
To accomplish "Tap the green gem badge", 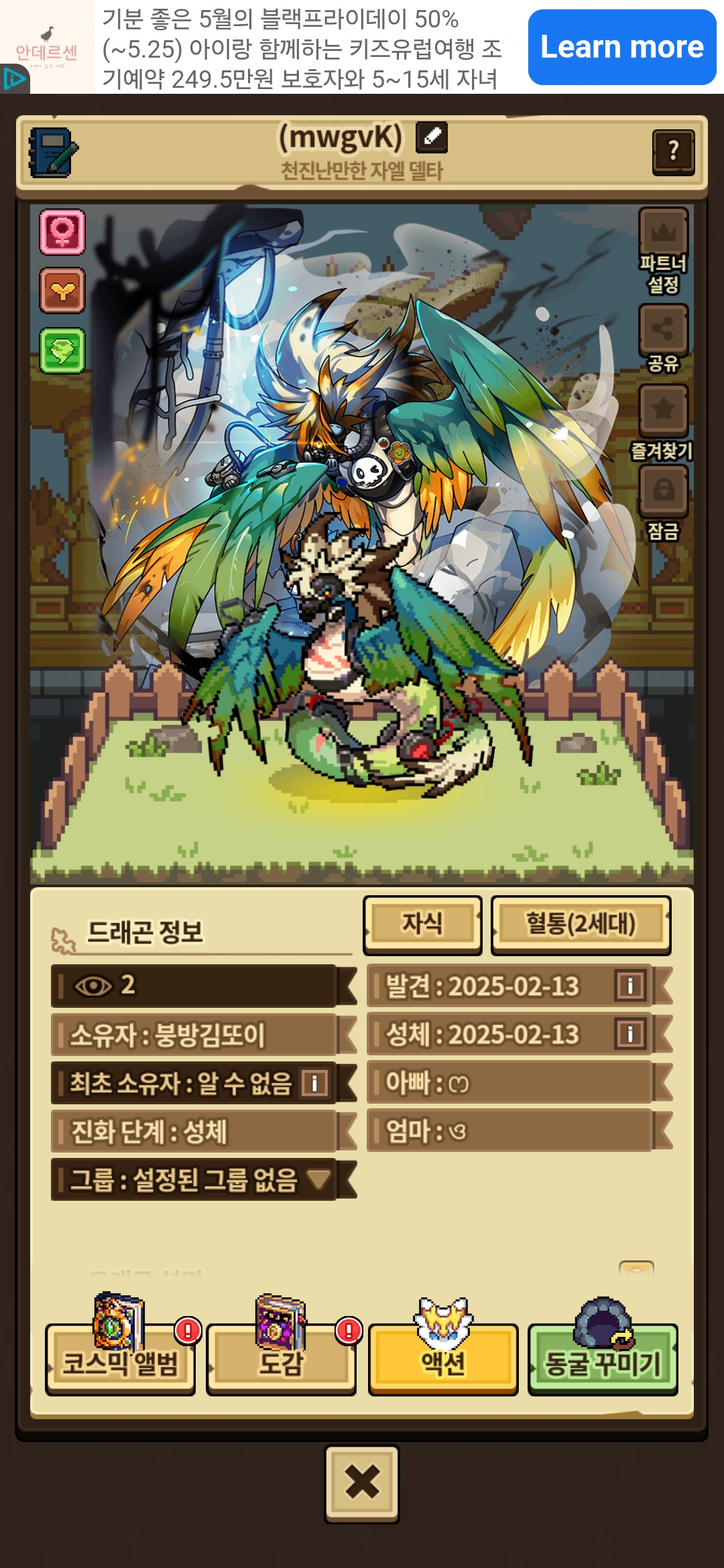I will [x=62, y=350].
